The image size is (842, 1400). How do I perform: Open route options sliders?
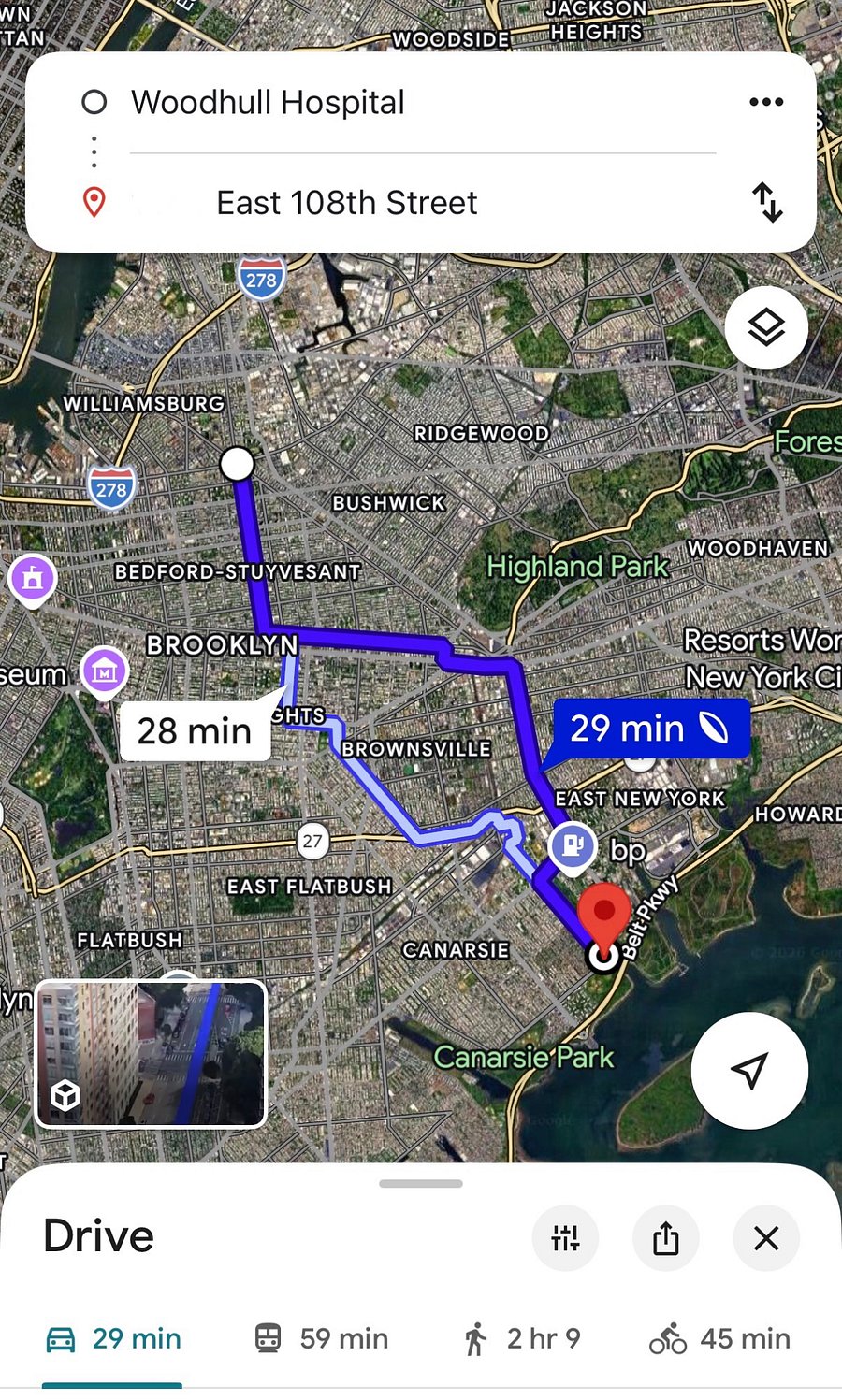(x=565, y=1238)
